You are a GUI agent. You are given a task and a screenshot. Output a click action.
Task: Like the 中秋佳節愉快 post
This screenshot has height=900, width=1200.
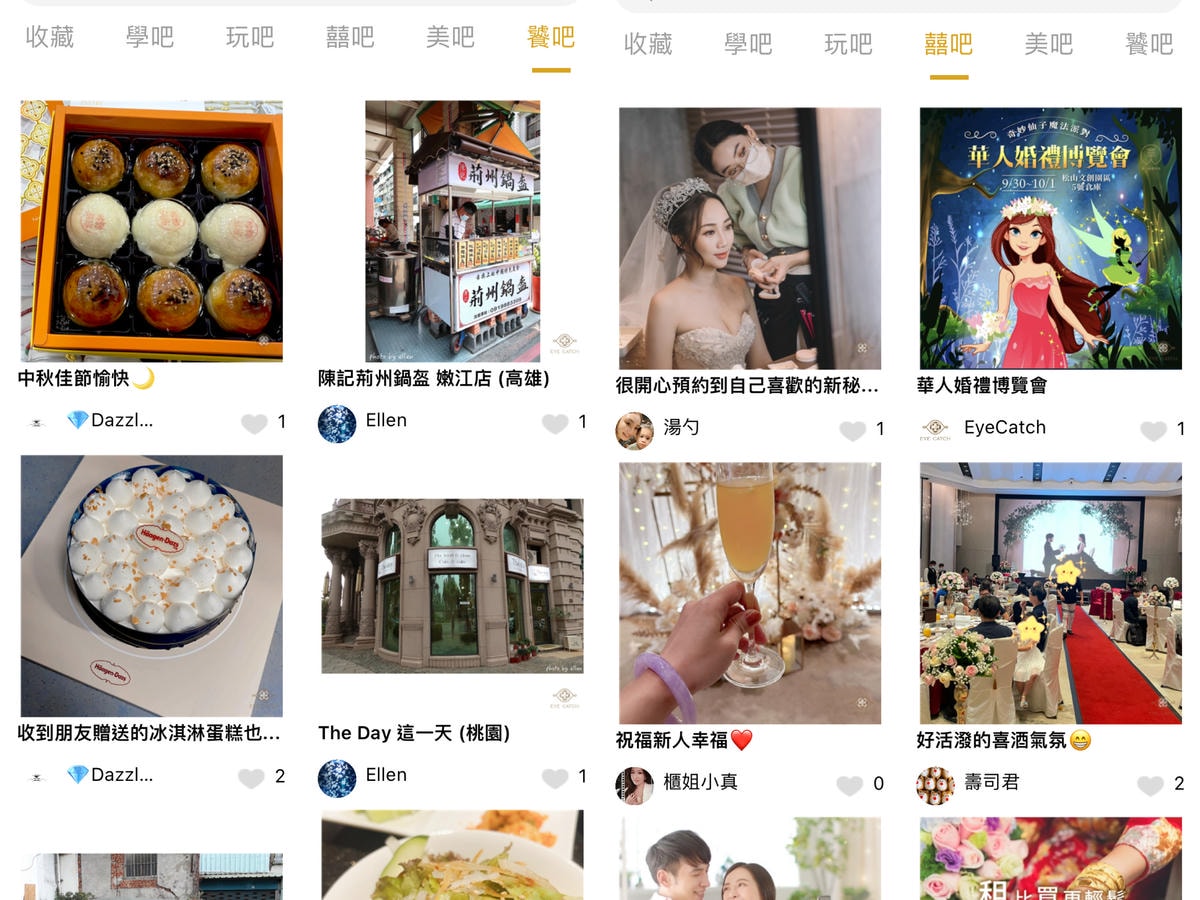254,423
